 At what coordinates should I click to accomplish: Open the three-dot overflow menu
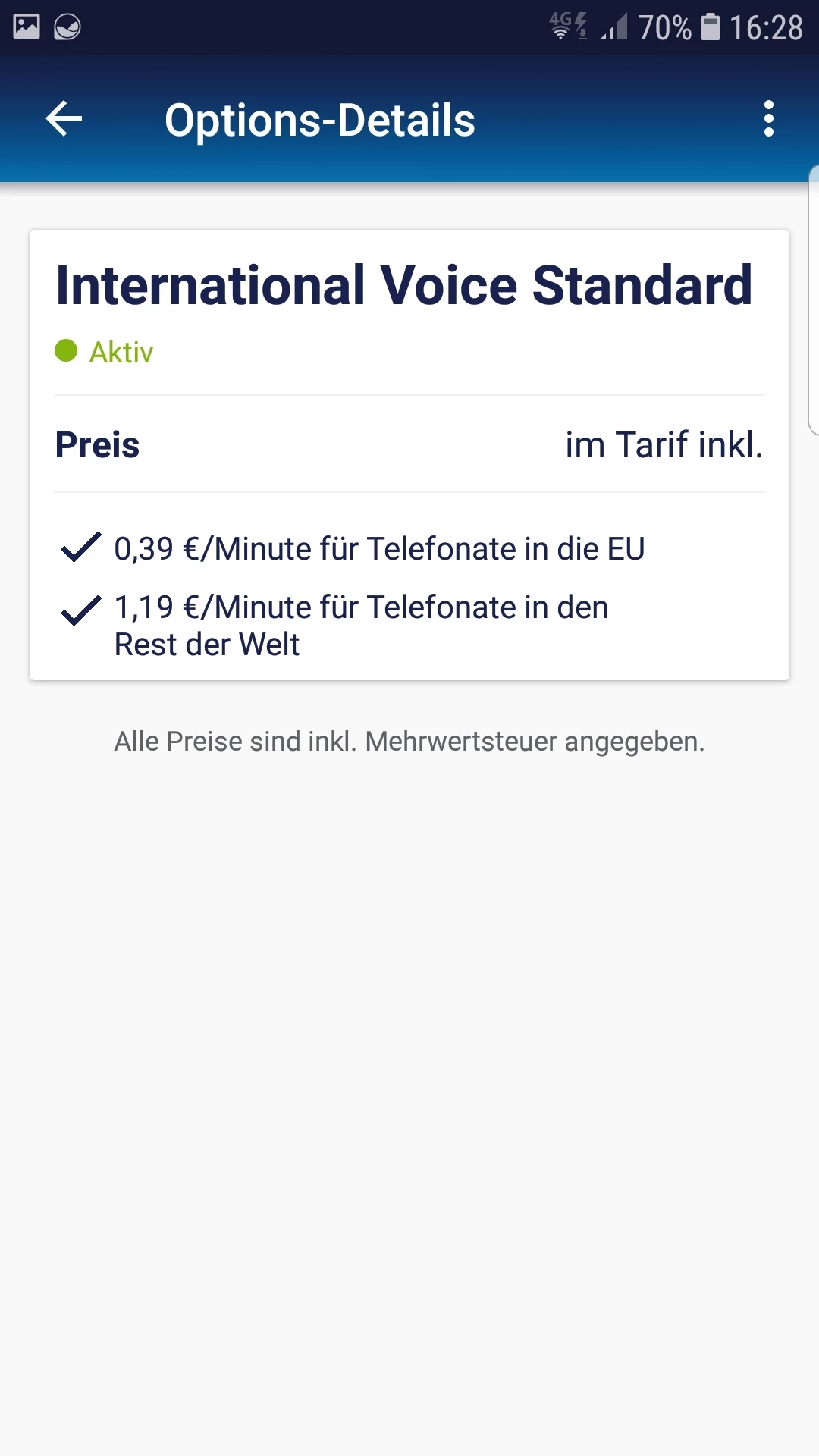point(768,119)
